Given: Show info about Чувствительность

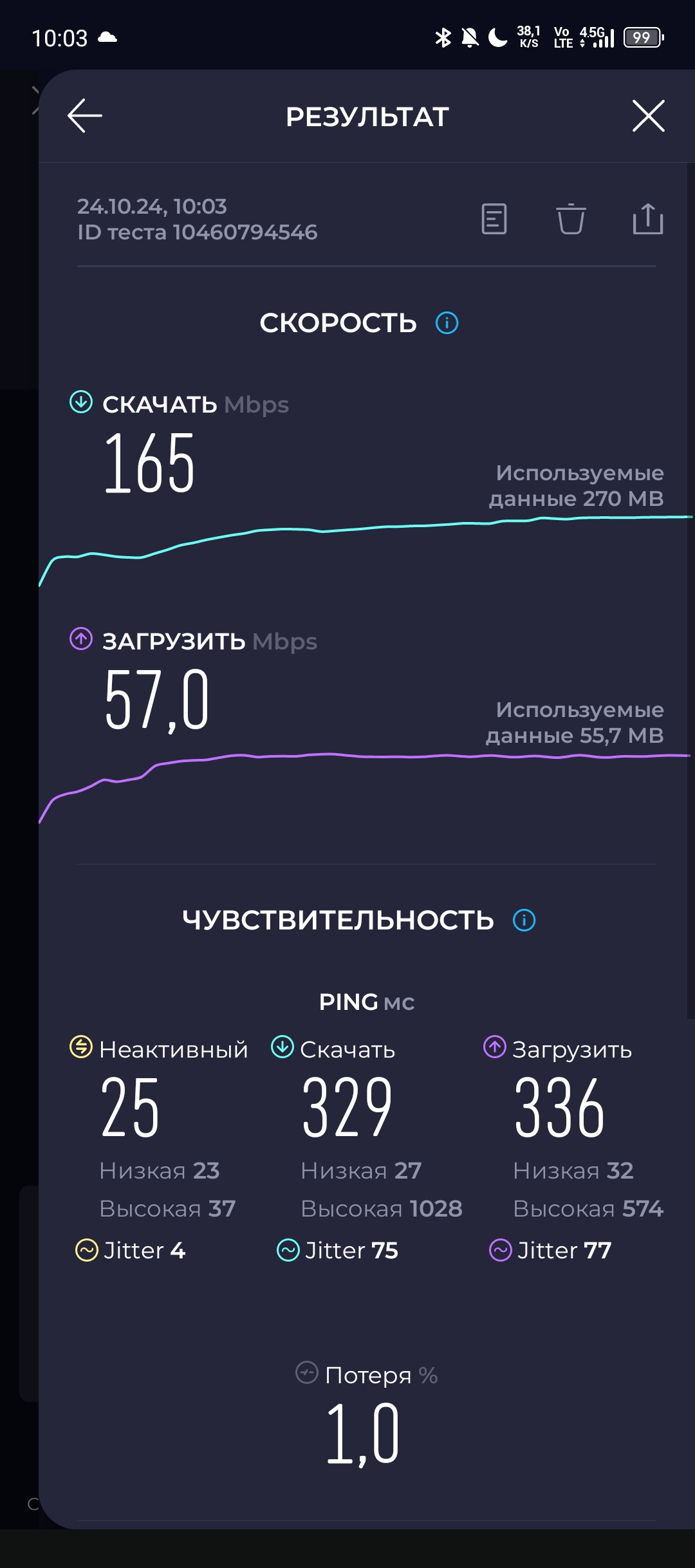Looking at the screenshot, I should tap(524, 920).
